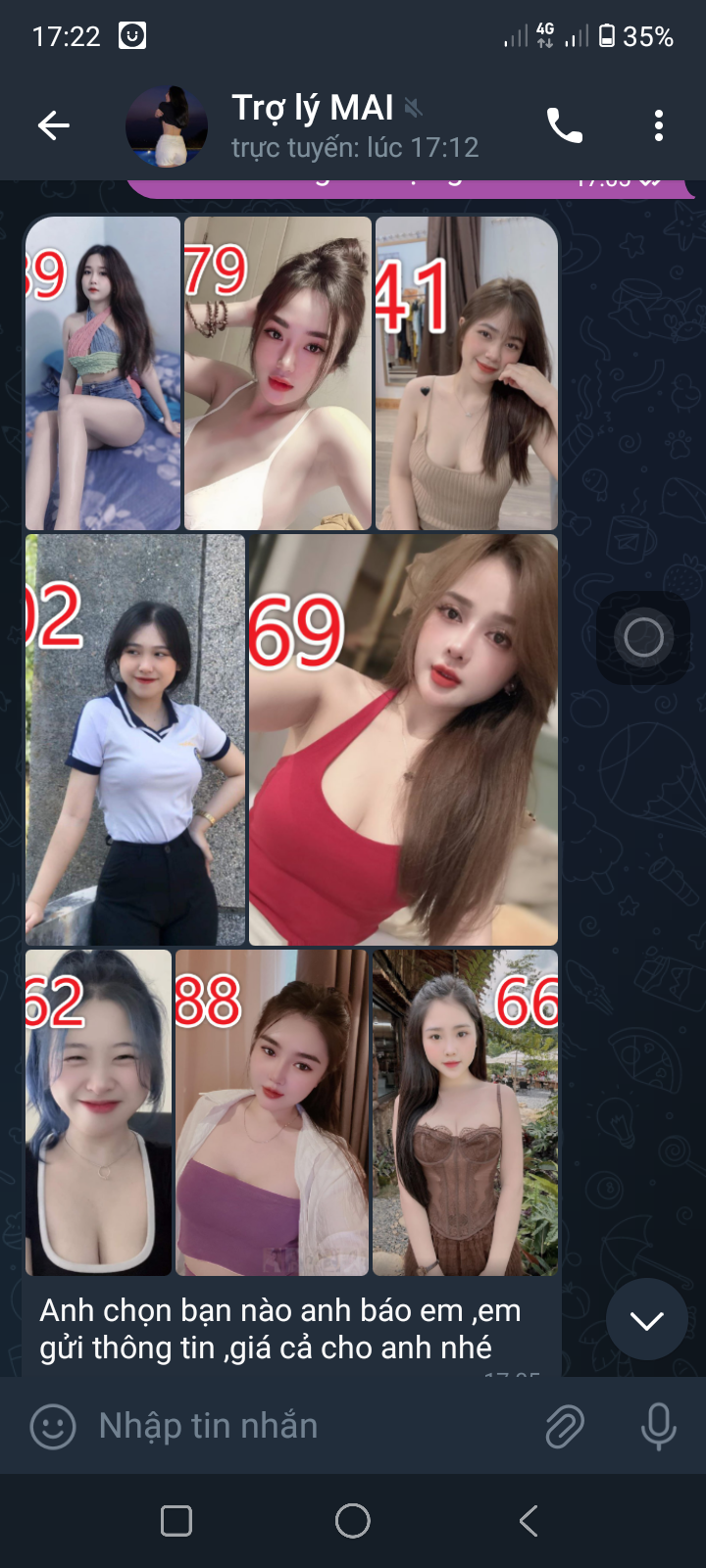Open the emoji picker
Image resolution: width=706 pixels, height=1568 pixels.
[x=53, y=1426]
